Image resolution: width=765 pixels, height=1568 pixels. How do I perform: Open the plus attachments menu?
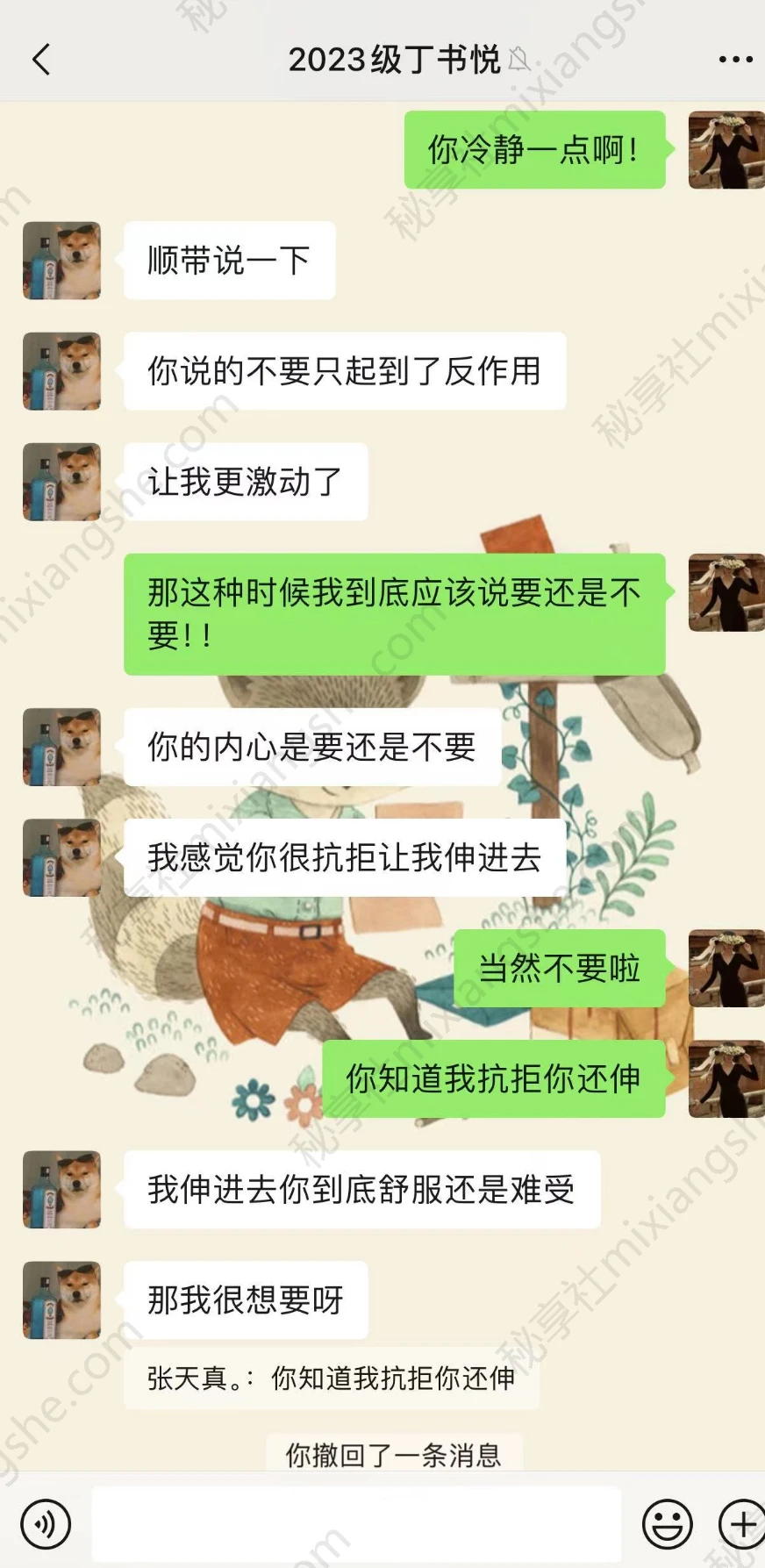click(x=740, y=1524)
